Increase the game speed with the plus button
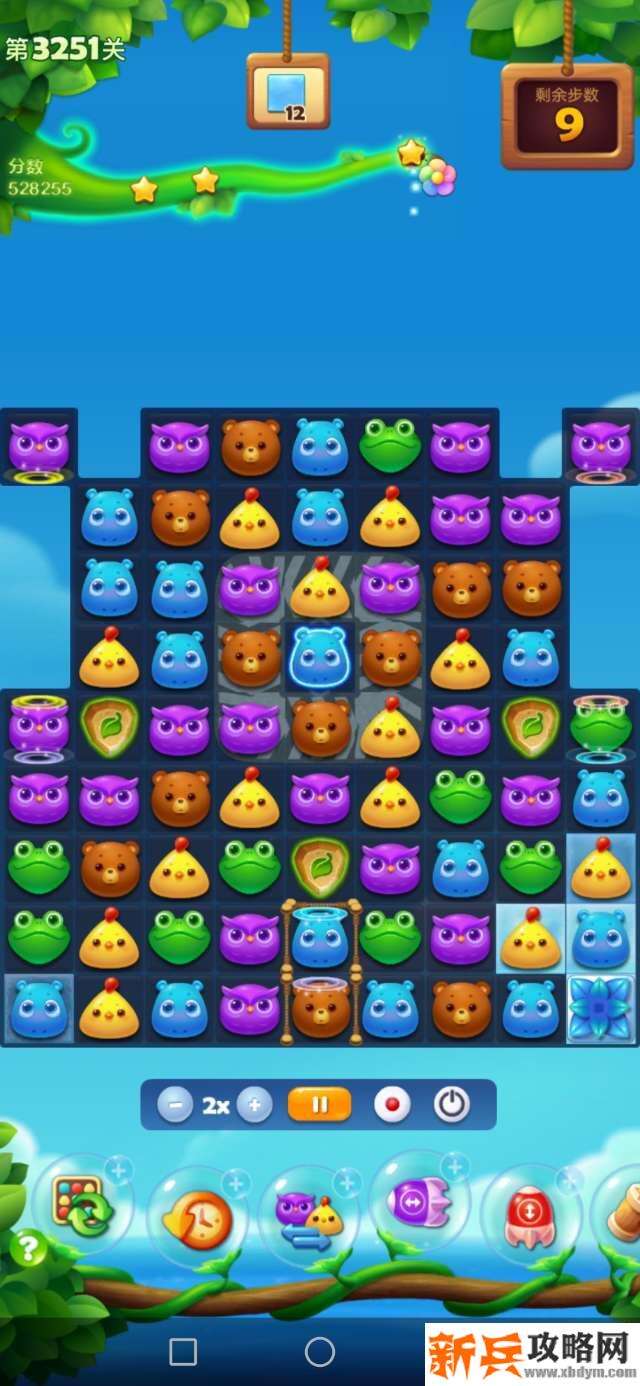This screenshot has height=1386, width=640. [254, 1105]
